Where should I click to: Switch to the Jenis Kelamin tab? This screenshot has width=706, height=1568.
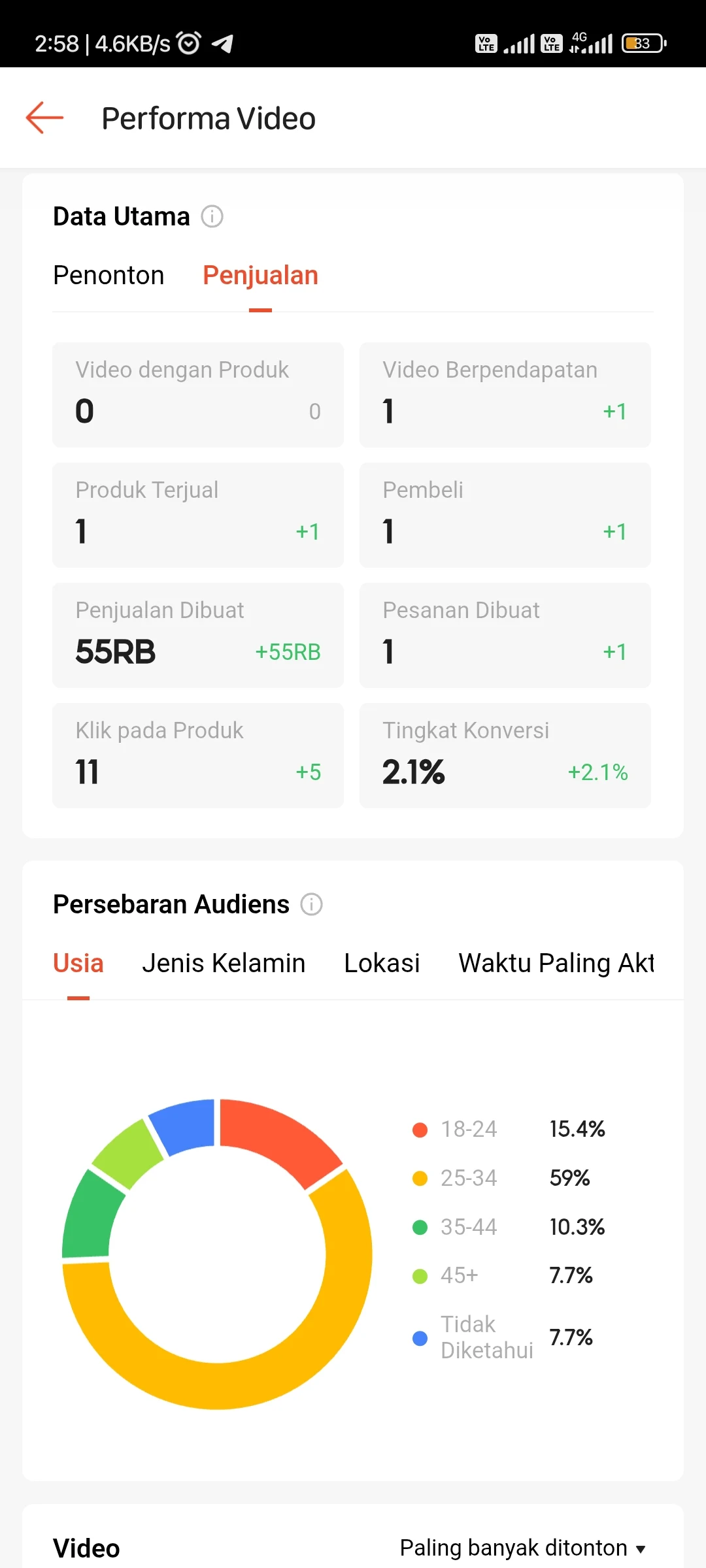(x=224, y=964)
